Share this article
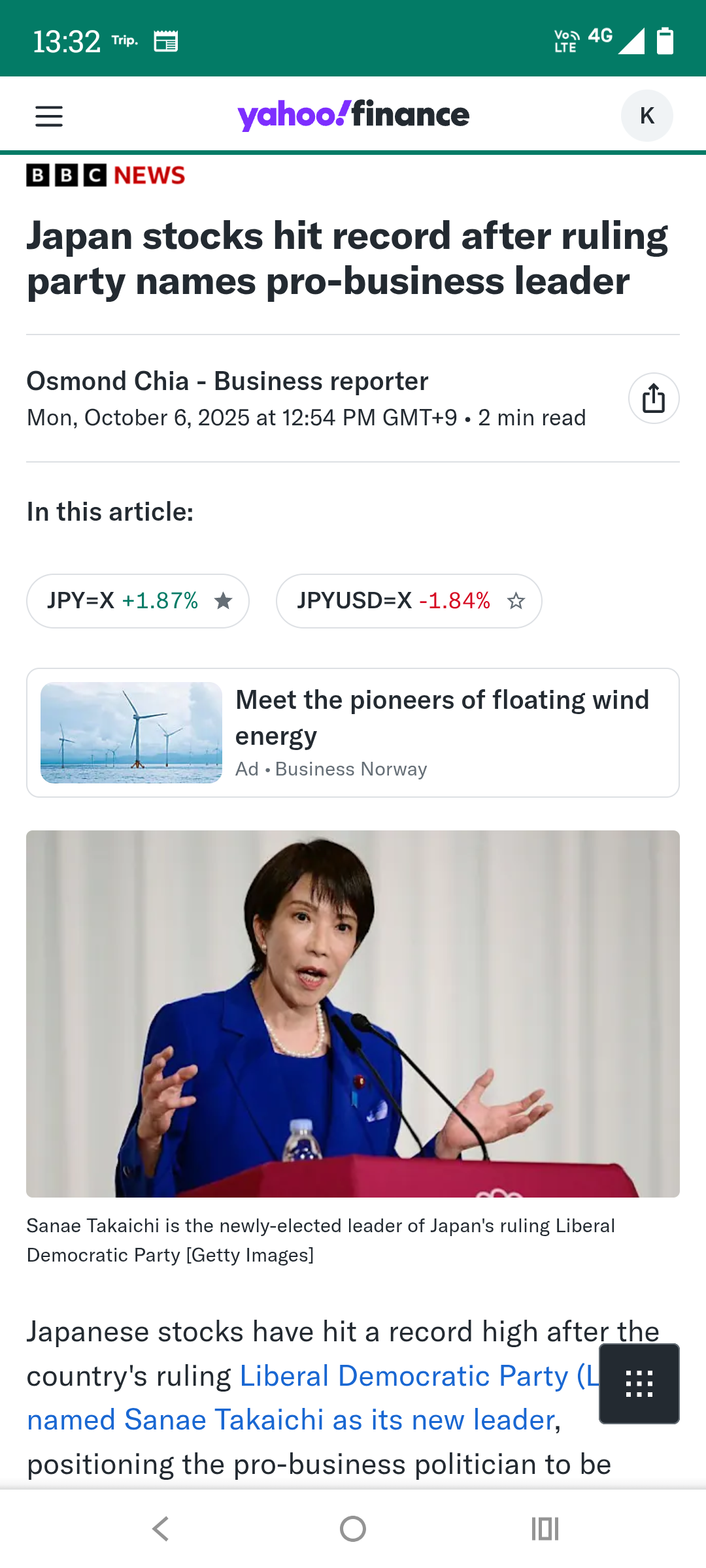 [x=653, y=398]
